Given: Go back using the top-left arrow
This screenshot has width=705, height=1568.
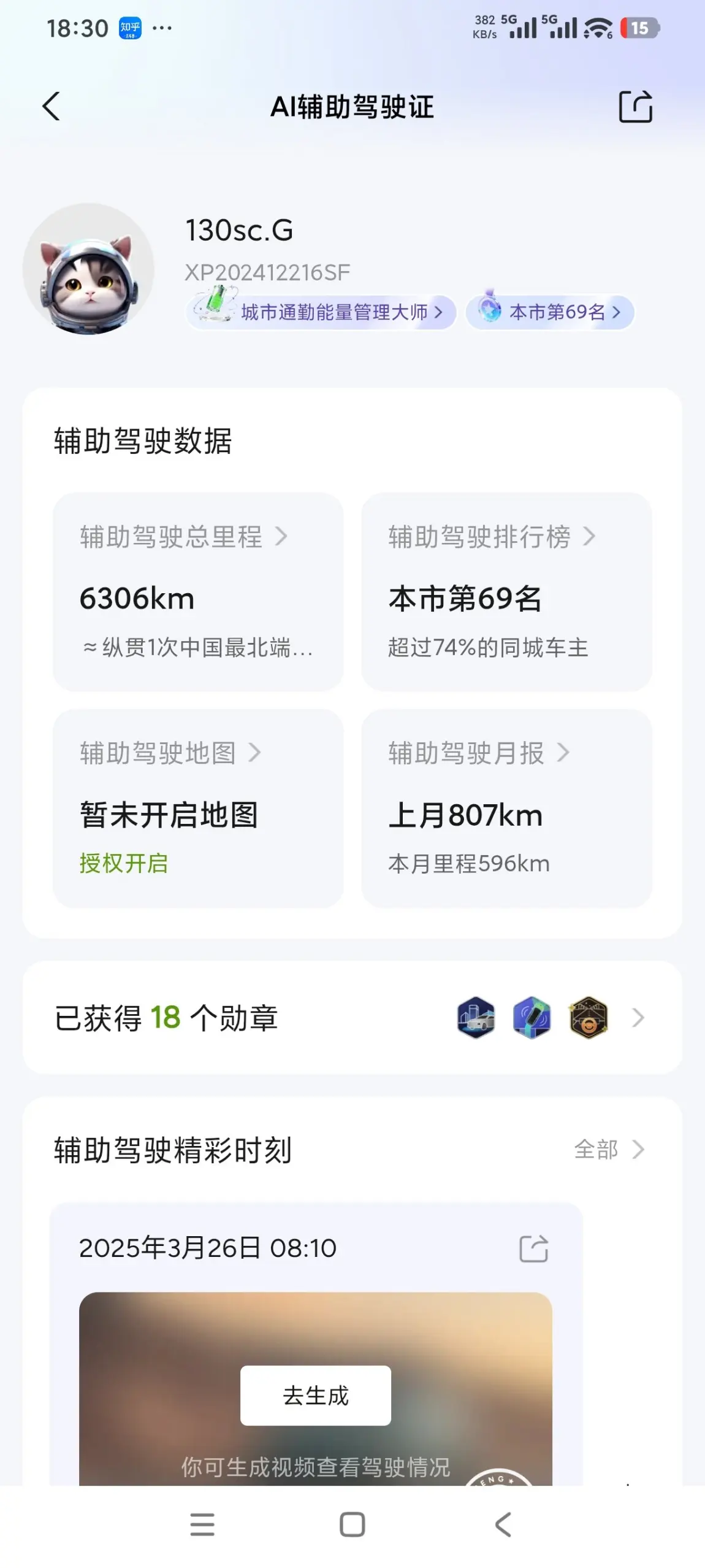Looking at the screenshot, I should tap(51, 106).
